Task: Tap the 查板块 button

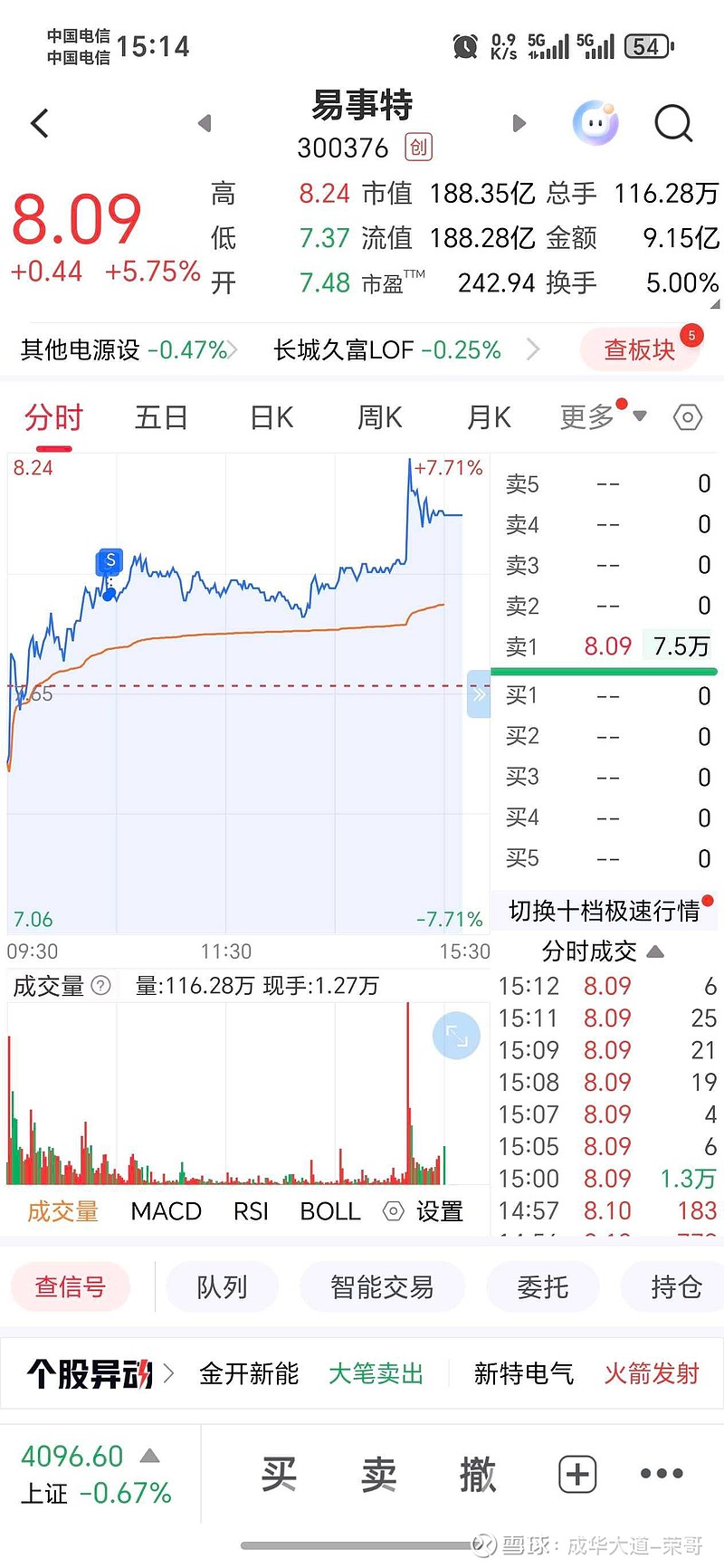Action: click(640, 349)
